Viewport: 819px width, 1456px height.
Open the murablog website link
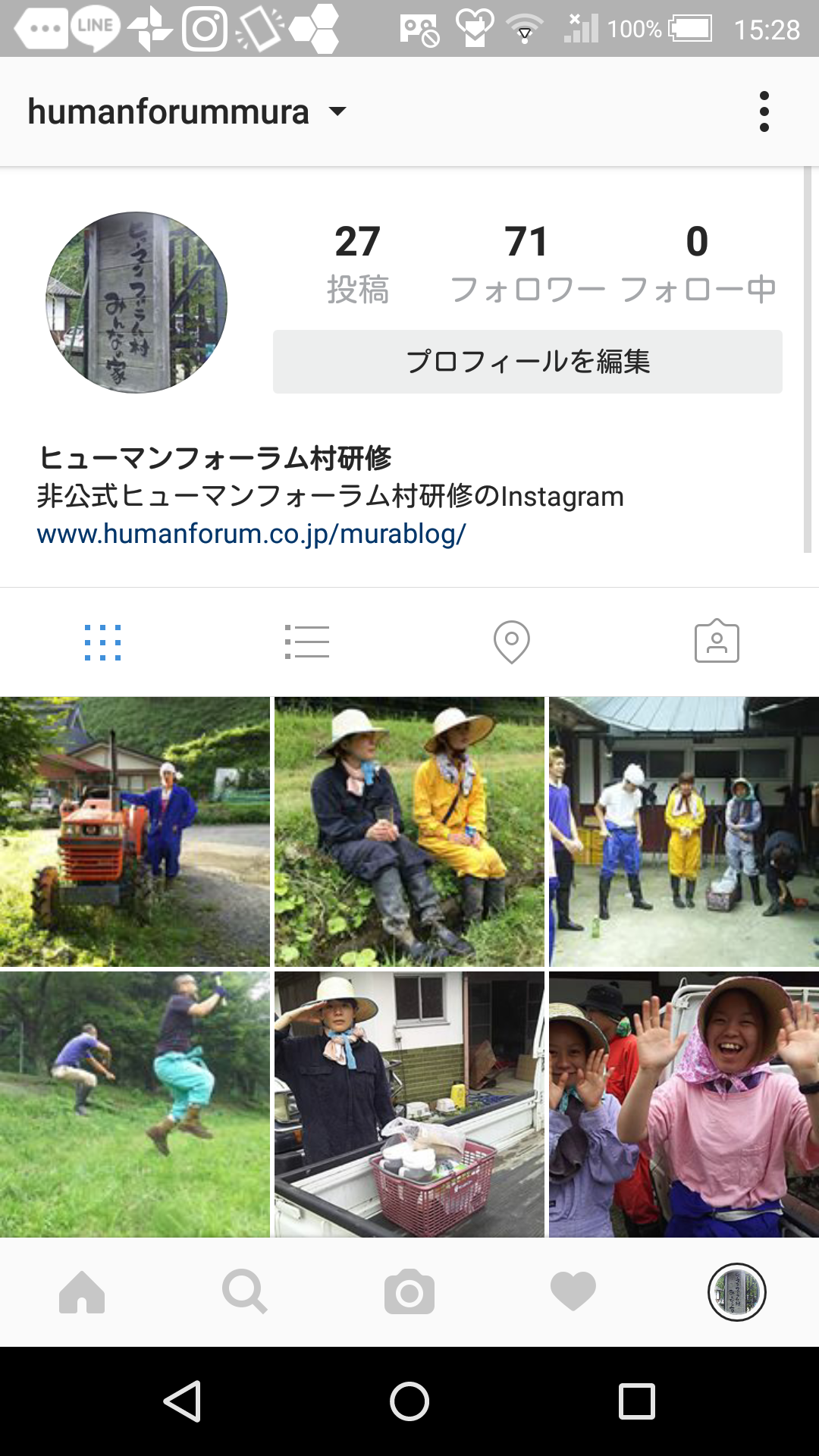point(251,534)
